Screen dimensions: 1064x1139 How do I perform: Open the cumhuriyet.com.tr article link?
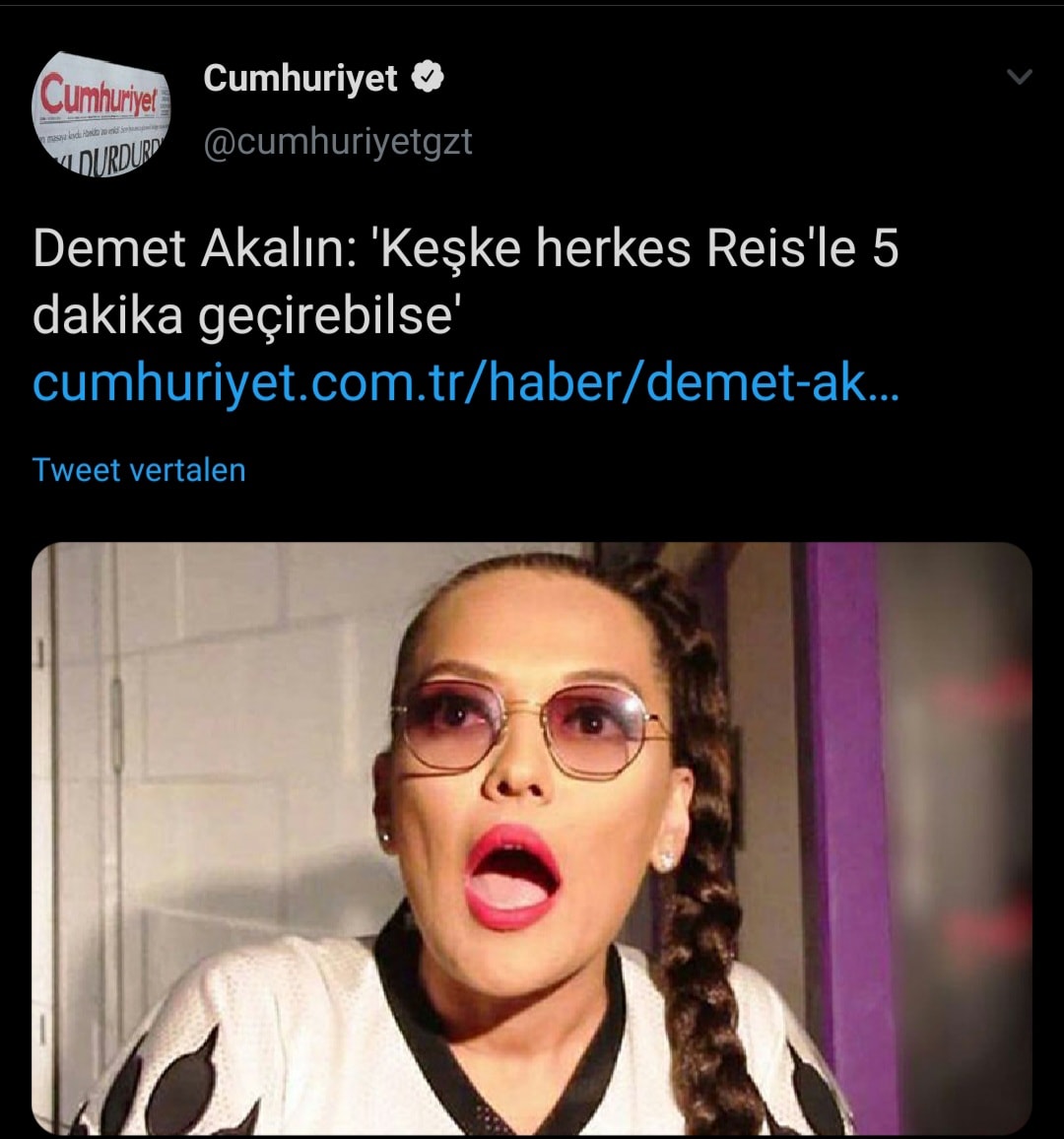pos(465,383)
